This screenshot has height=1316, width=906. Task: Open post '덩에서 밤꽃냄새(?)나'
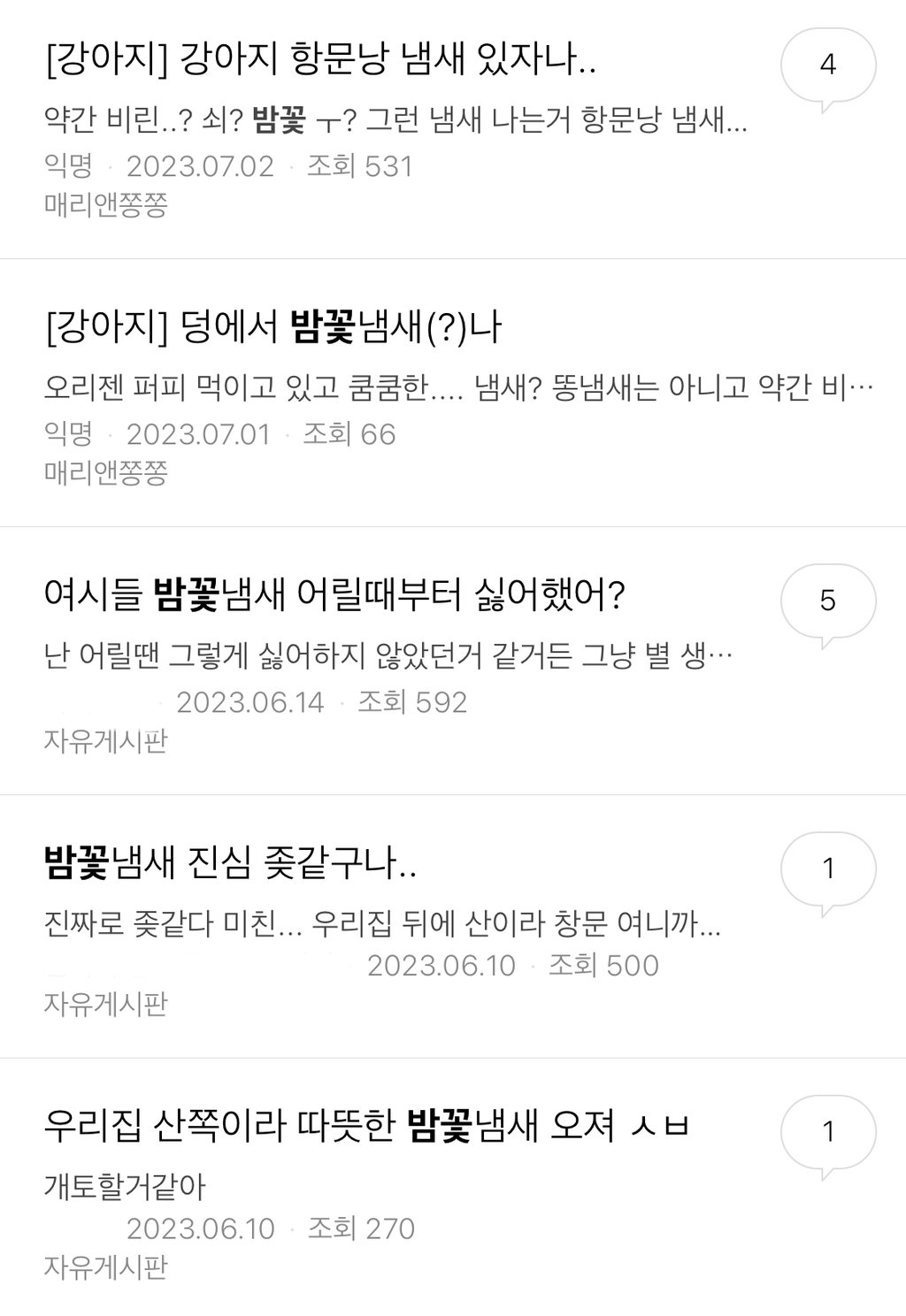[273, 328]
